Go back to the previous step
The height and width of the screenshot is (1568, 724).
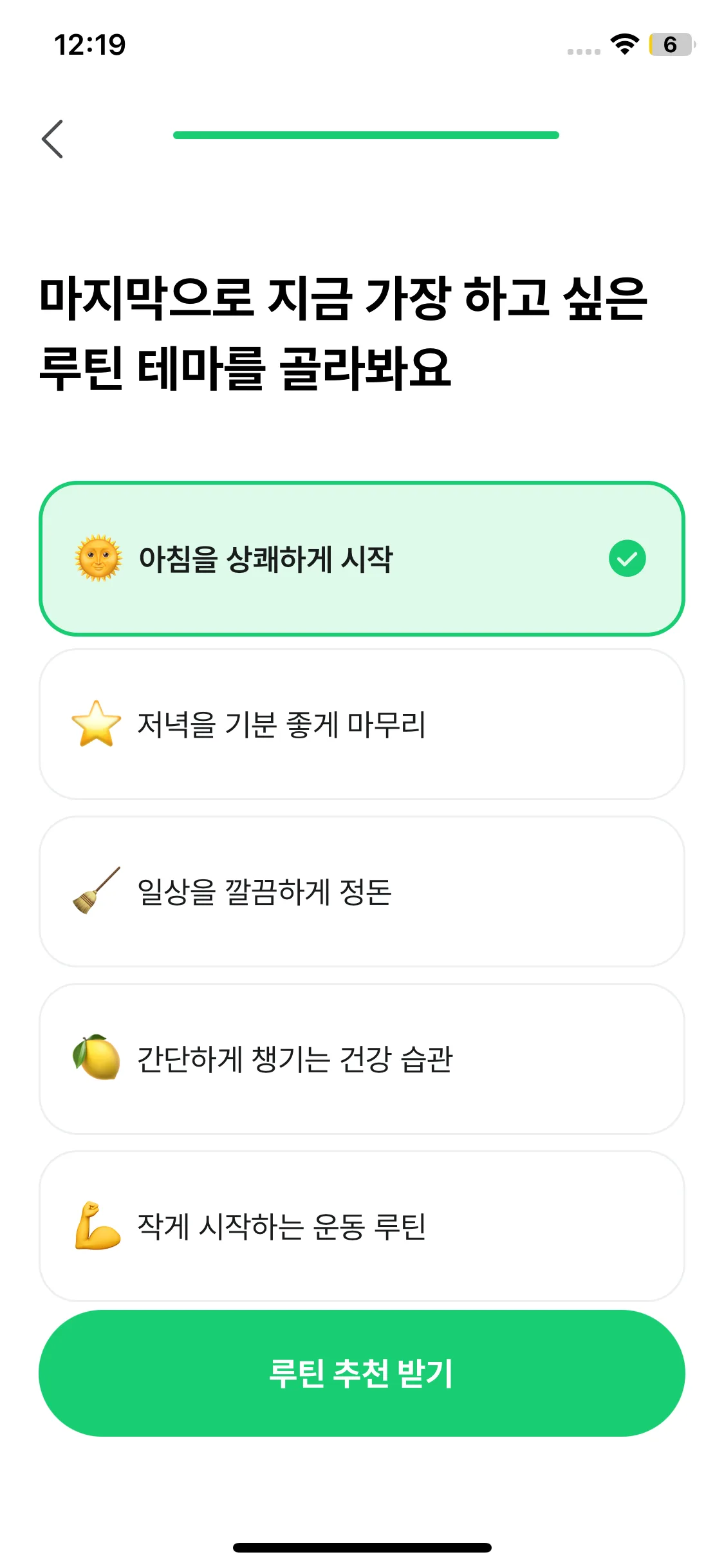tap(53, 138)
